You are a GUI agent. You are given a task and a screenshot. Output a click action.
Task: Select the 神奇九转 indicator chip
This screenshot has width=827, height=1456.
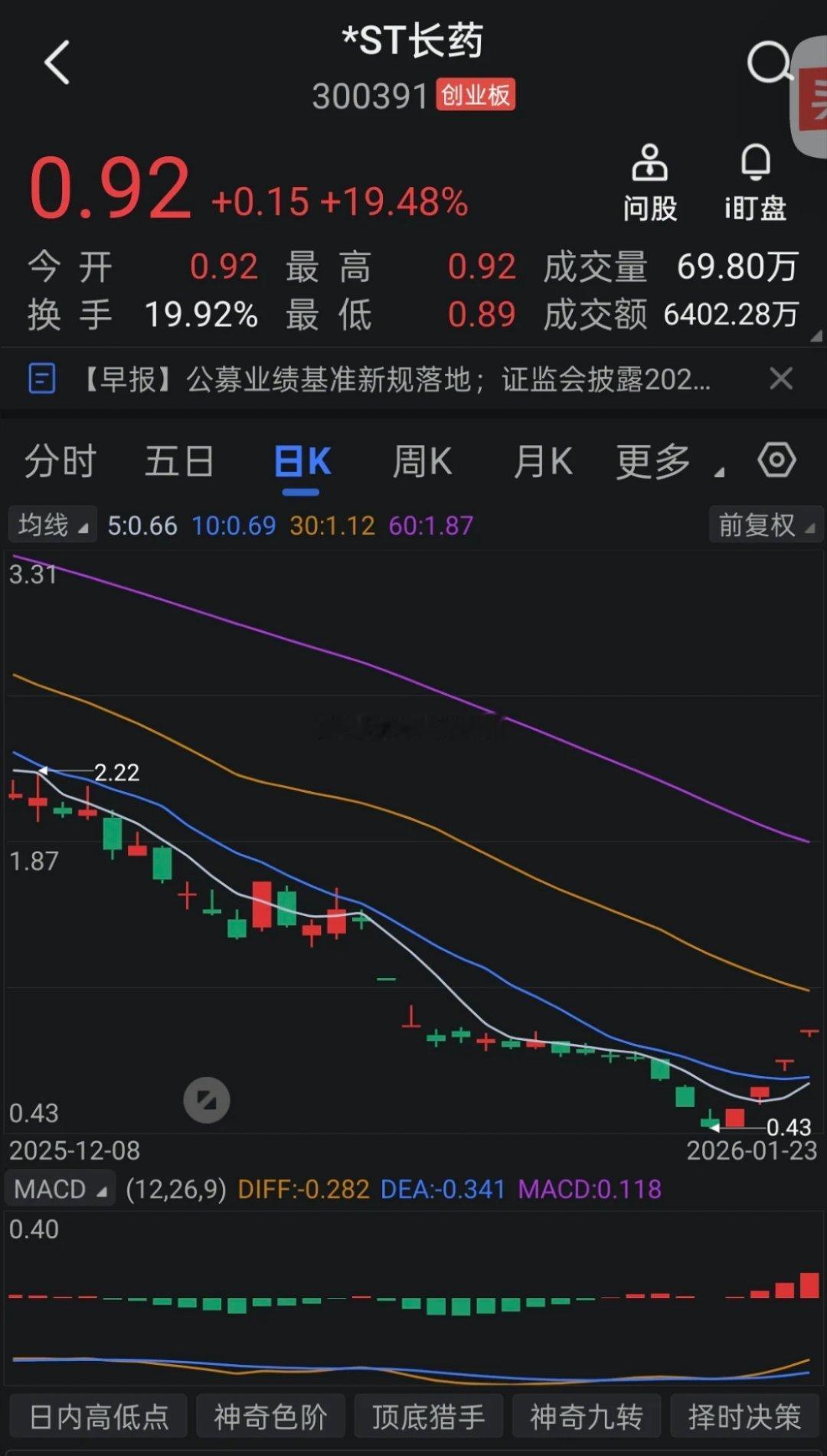(x=587, y=1416)
